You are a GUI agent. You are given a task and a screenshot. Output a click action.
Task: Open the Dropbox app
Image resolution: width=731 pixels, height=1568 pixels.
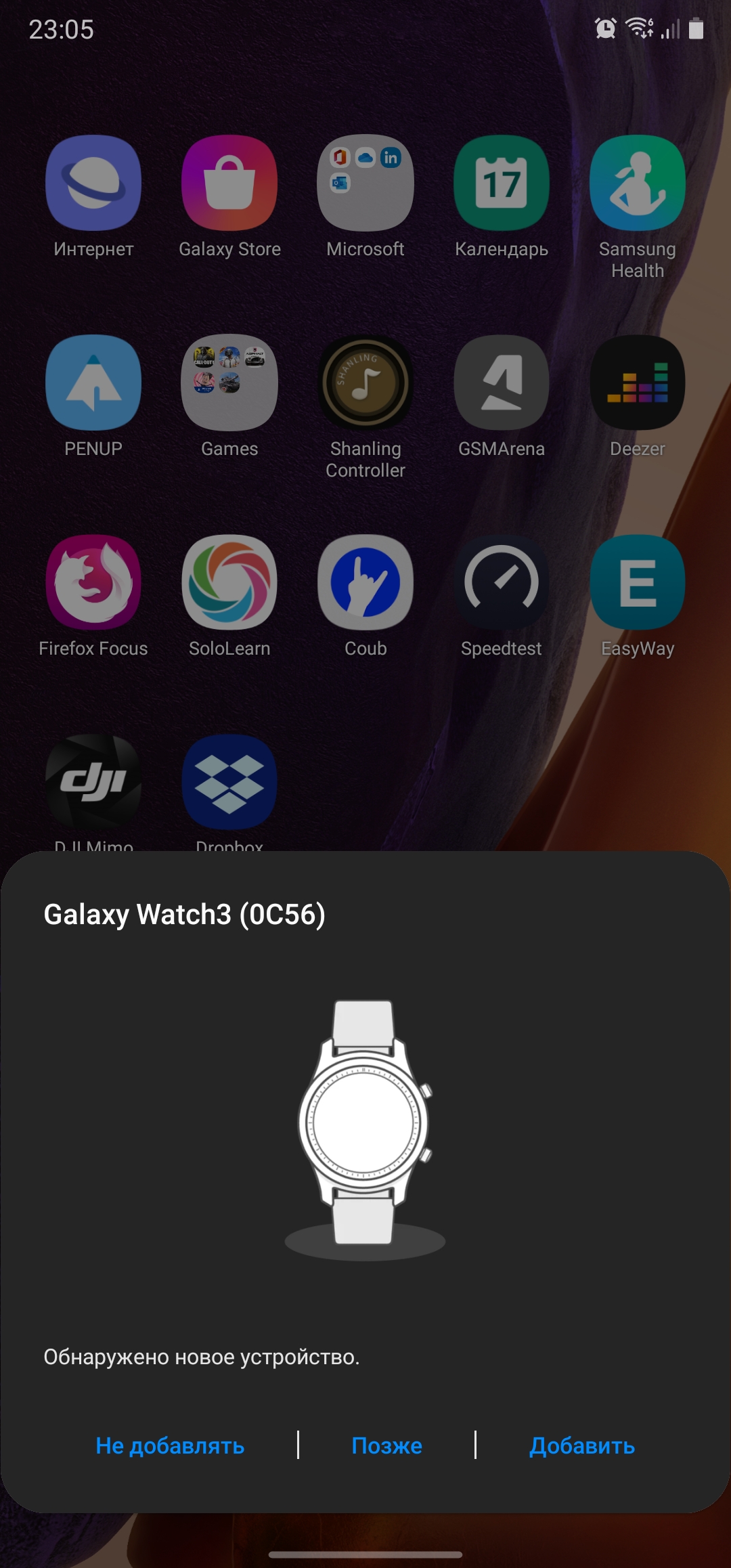pos(229,782)
